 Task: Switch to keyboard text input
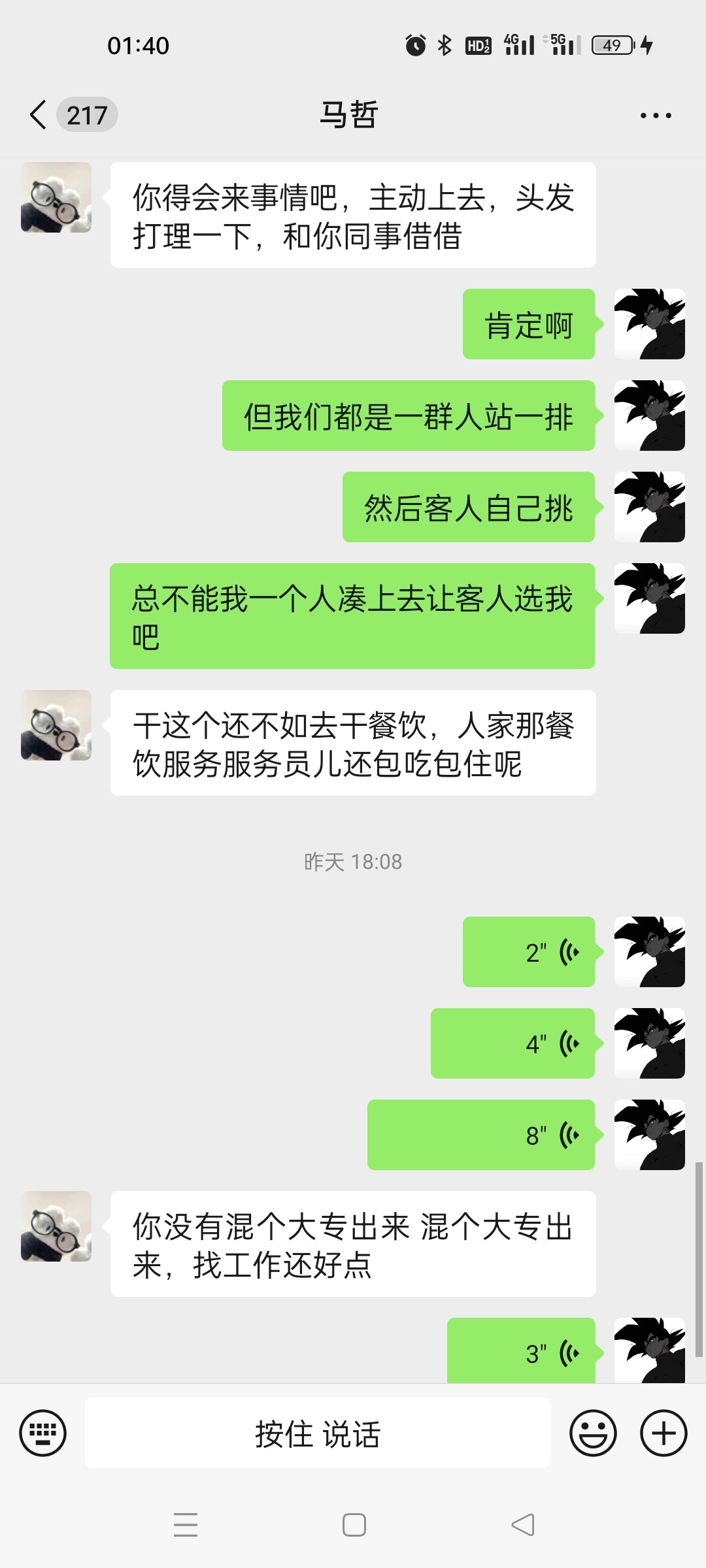click(43, 1433)
